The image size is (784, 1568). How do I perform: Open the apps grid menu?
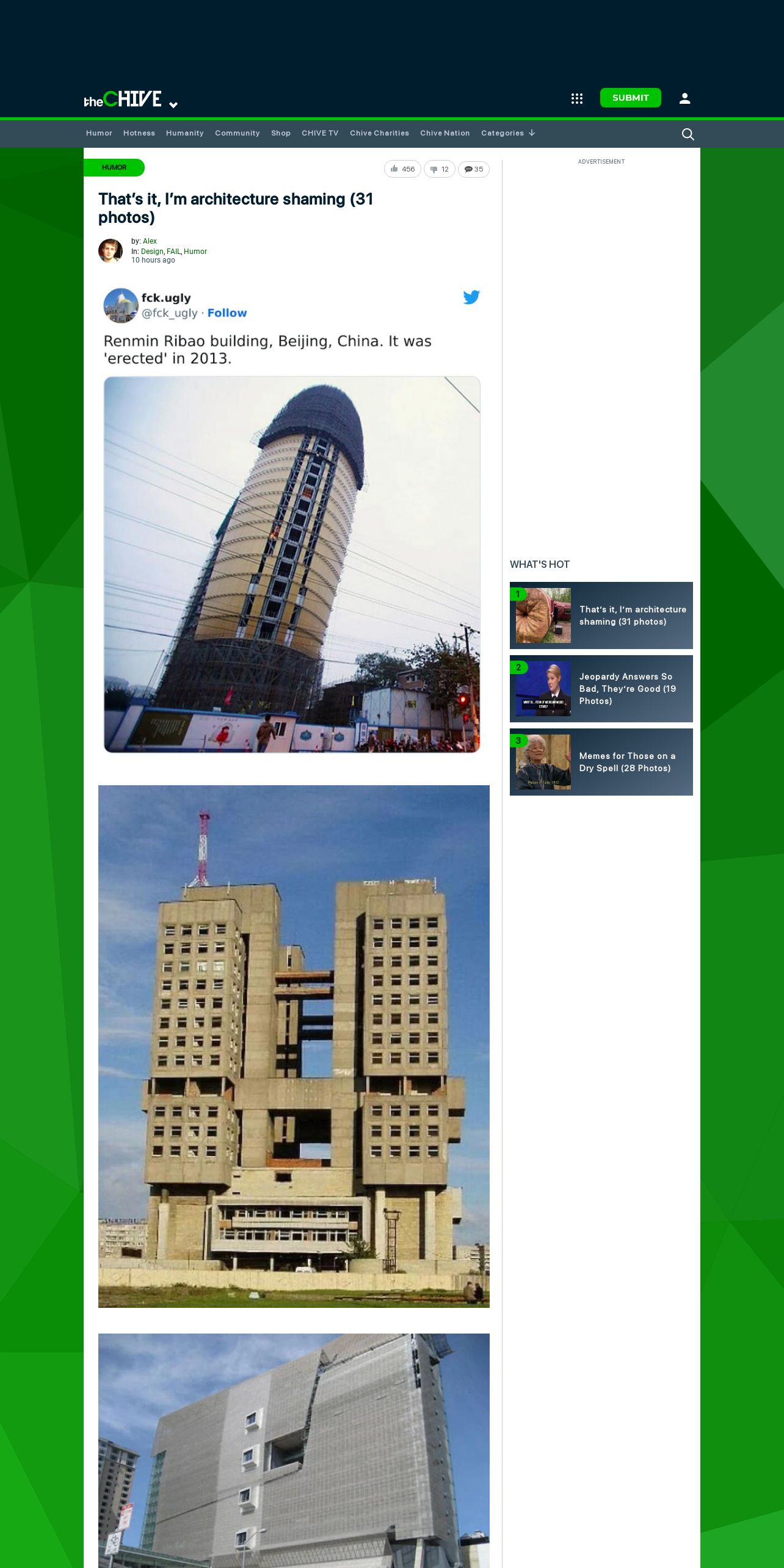click(x=576, y=98)
